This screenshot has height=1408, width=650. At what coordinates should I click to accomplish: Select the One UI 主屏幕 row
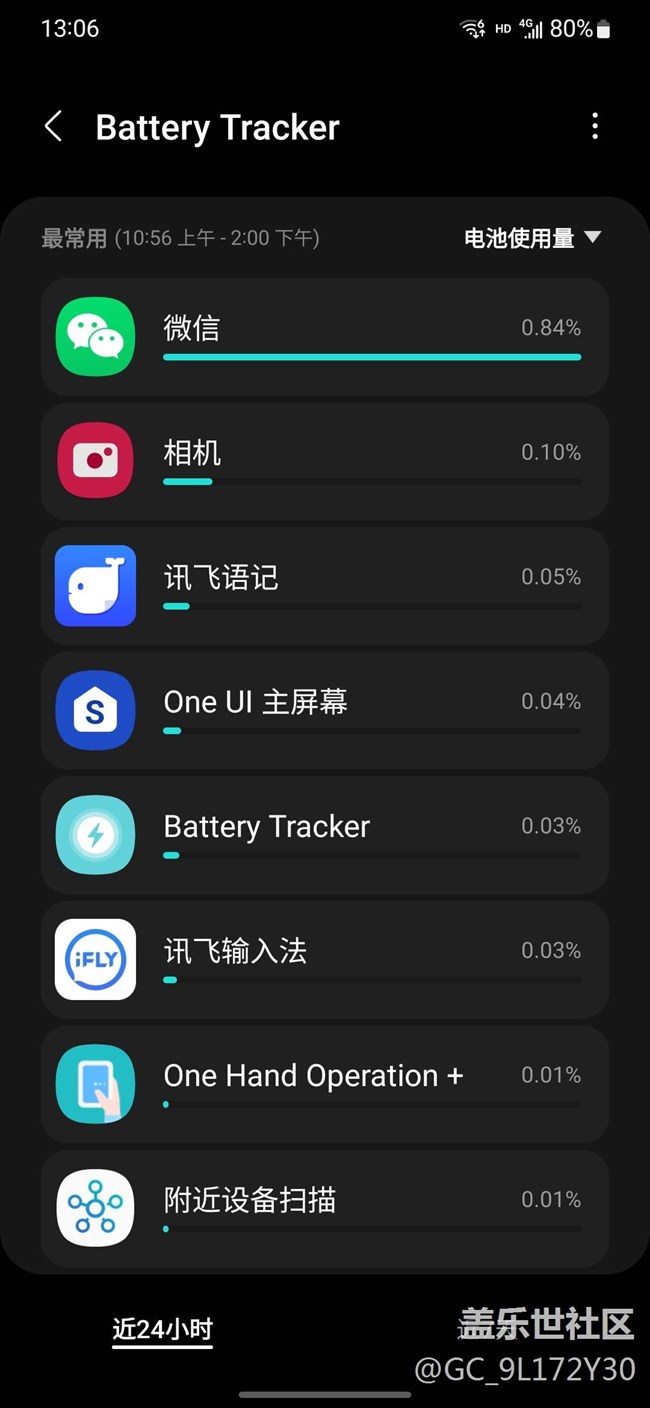325,710
